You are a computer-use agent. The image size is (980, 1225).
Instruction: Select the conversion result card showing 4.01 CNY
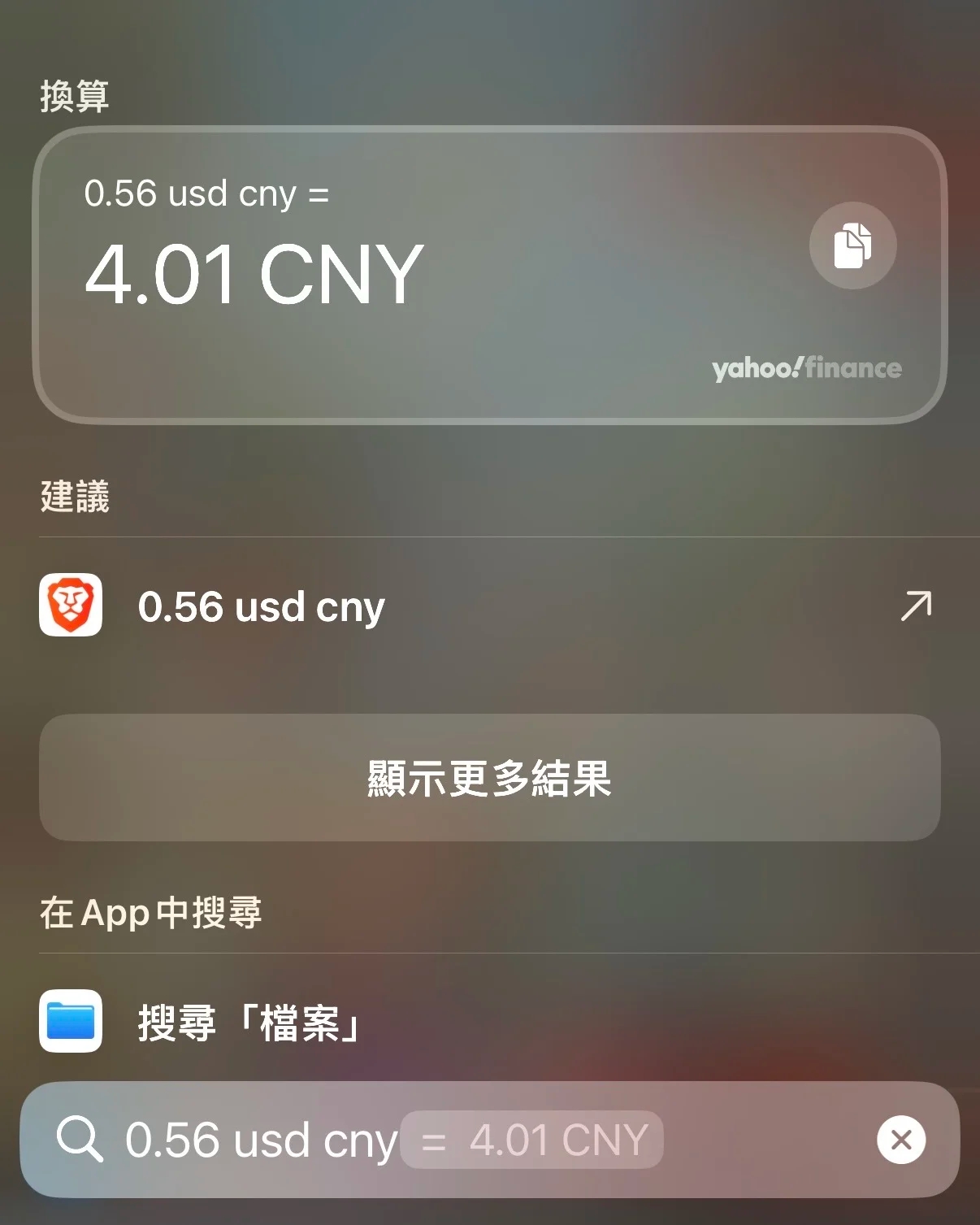coord(490,272)
